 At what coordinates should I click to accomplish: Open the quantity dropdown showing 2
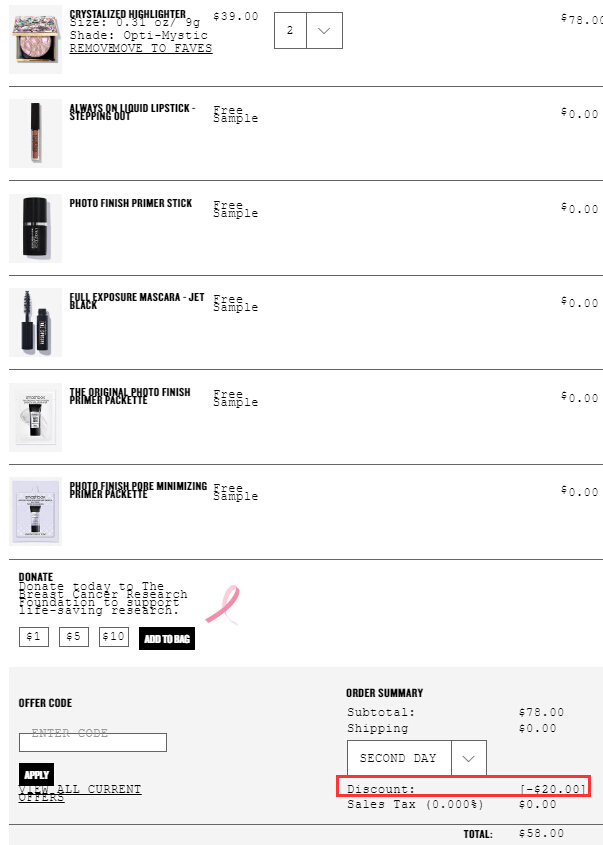coord(308,30)
